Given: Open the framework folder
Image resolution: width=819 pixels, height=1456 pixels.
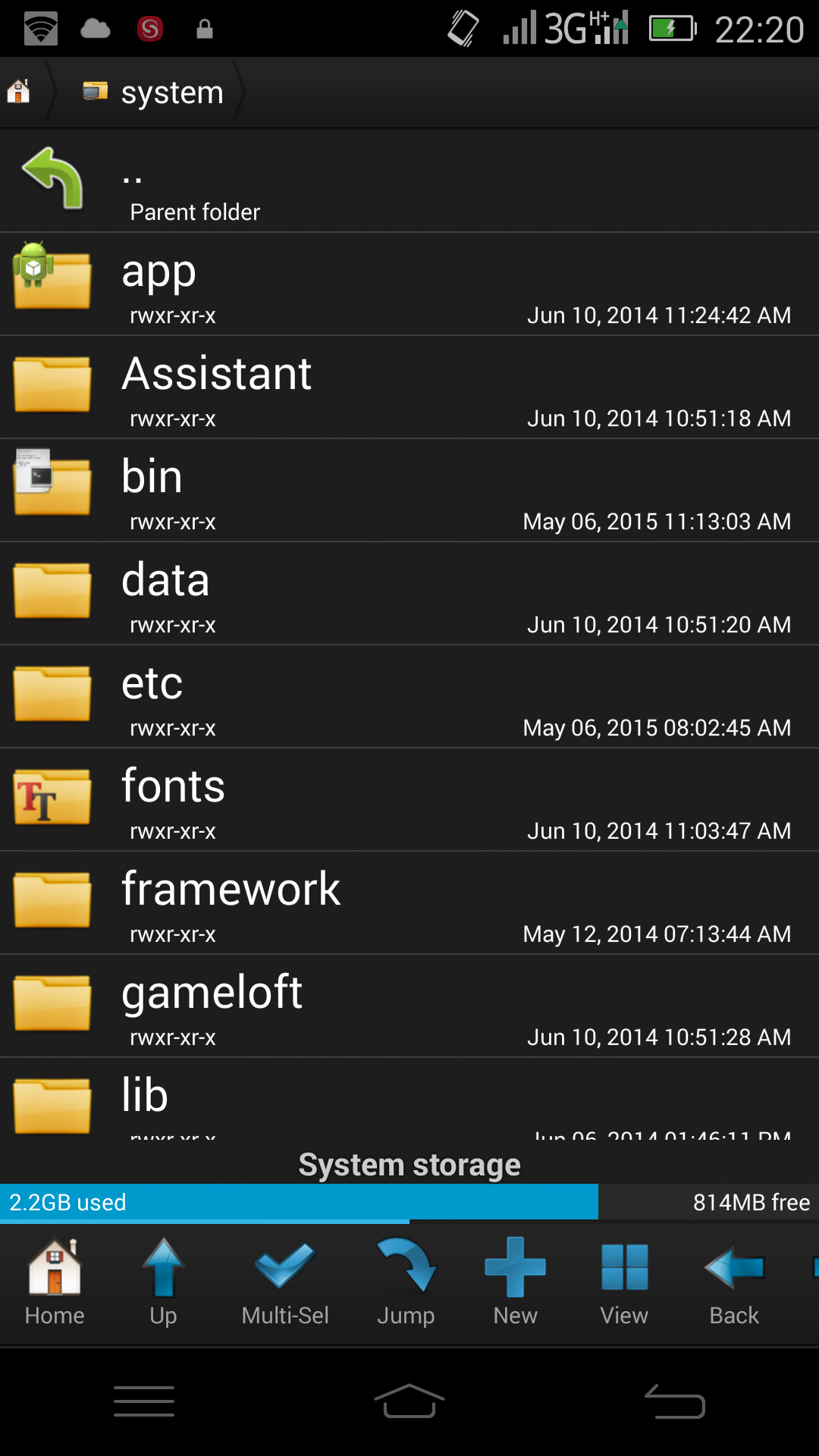Looking at the screenshot, I should (409, 903).
